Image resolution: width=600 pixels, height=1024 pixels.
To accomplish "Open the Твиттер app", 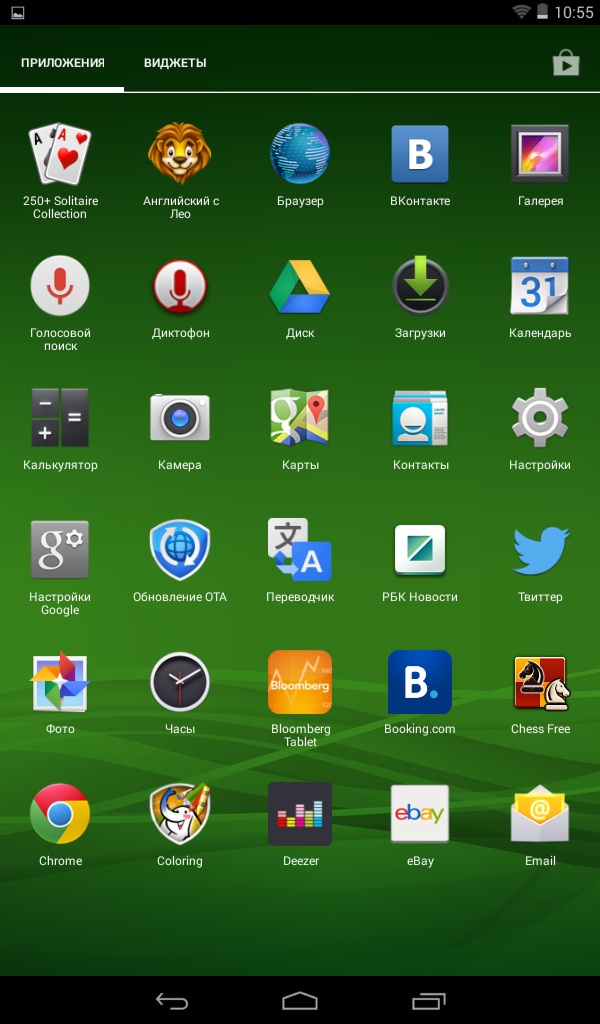I will (540, 551).
